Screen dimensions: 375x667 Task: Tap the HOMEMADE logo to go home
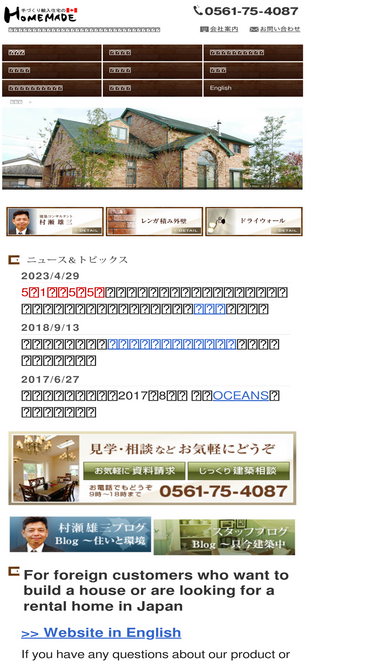tap(41, 15)
